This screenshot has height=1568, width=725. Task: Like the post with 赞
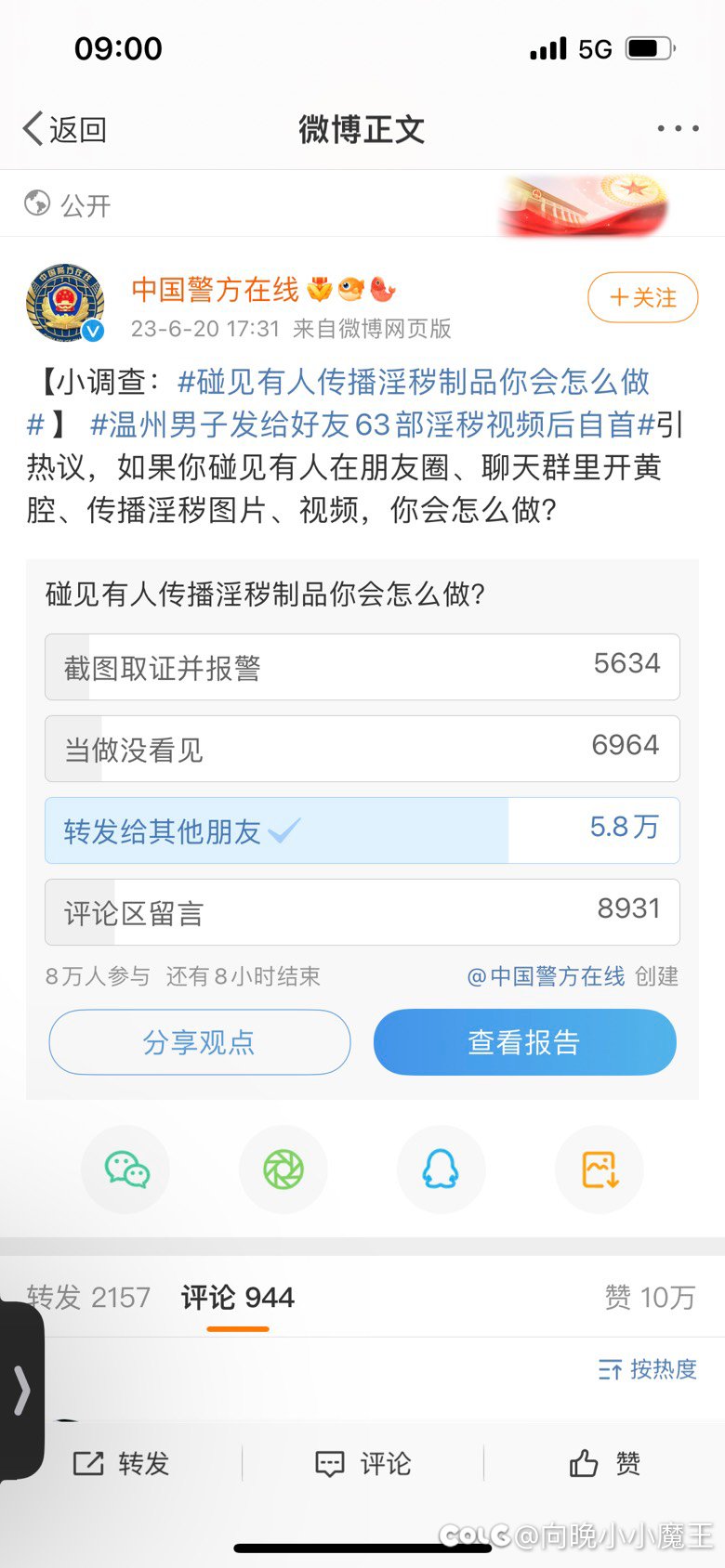[605, 1464]
